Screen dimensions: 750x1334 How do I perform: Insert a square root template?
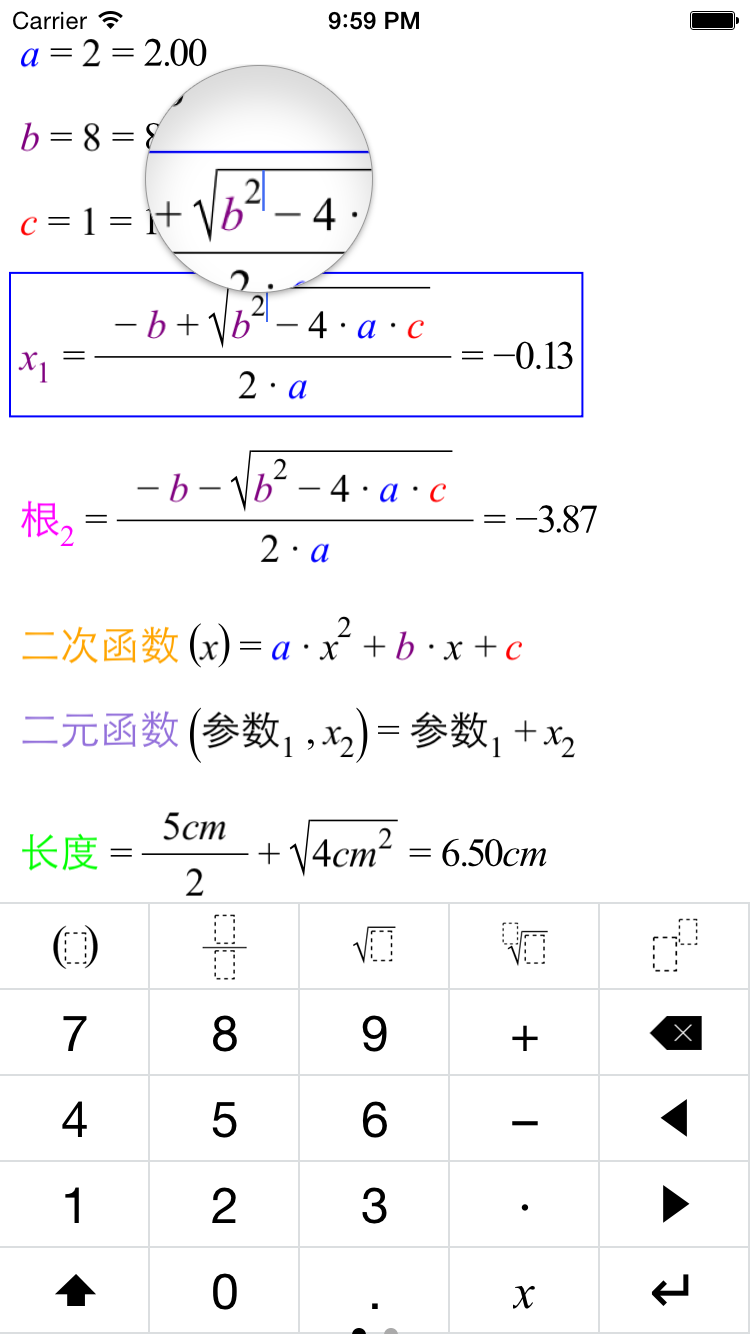(x=373, y=945)
